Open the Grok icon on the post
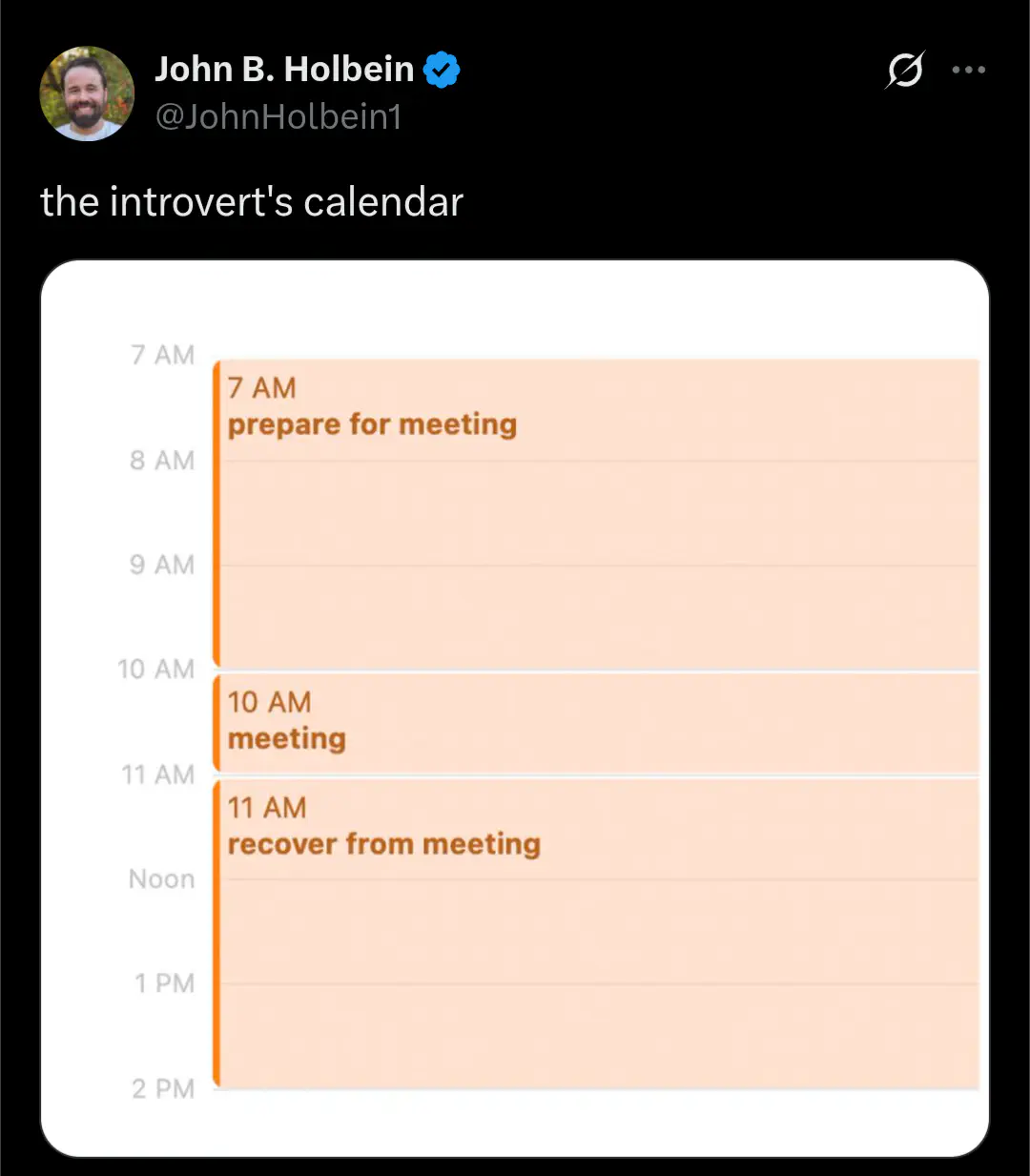The image size is (1030, 1176). point(904,70)
